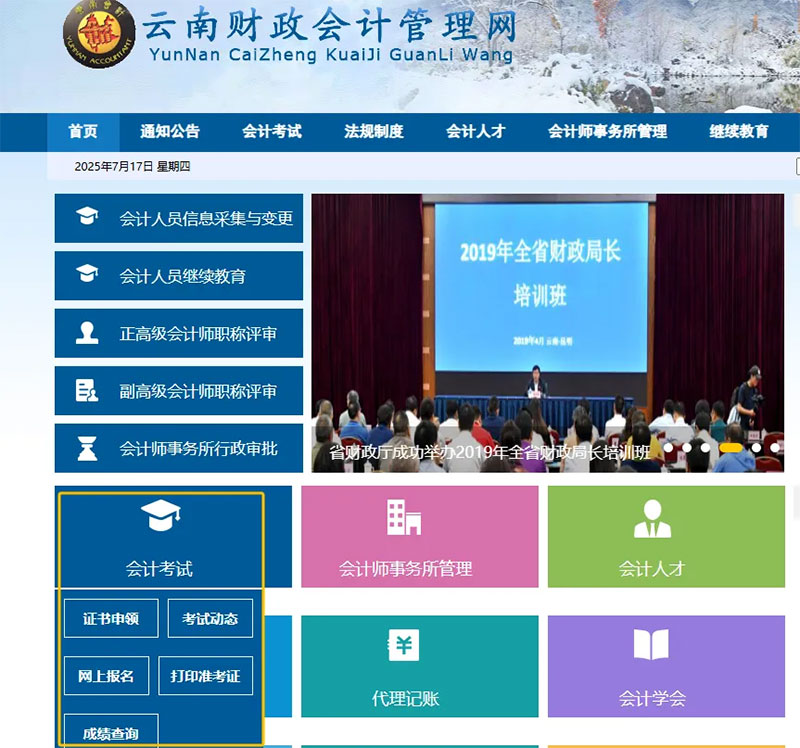The width and height of the screenshot is (800, 748).
Task: Open 副高级会计师职称评审
Action: (x=179, y=391)
